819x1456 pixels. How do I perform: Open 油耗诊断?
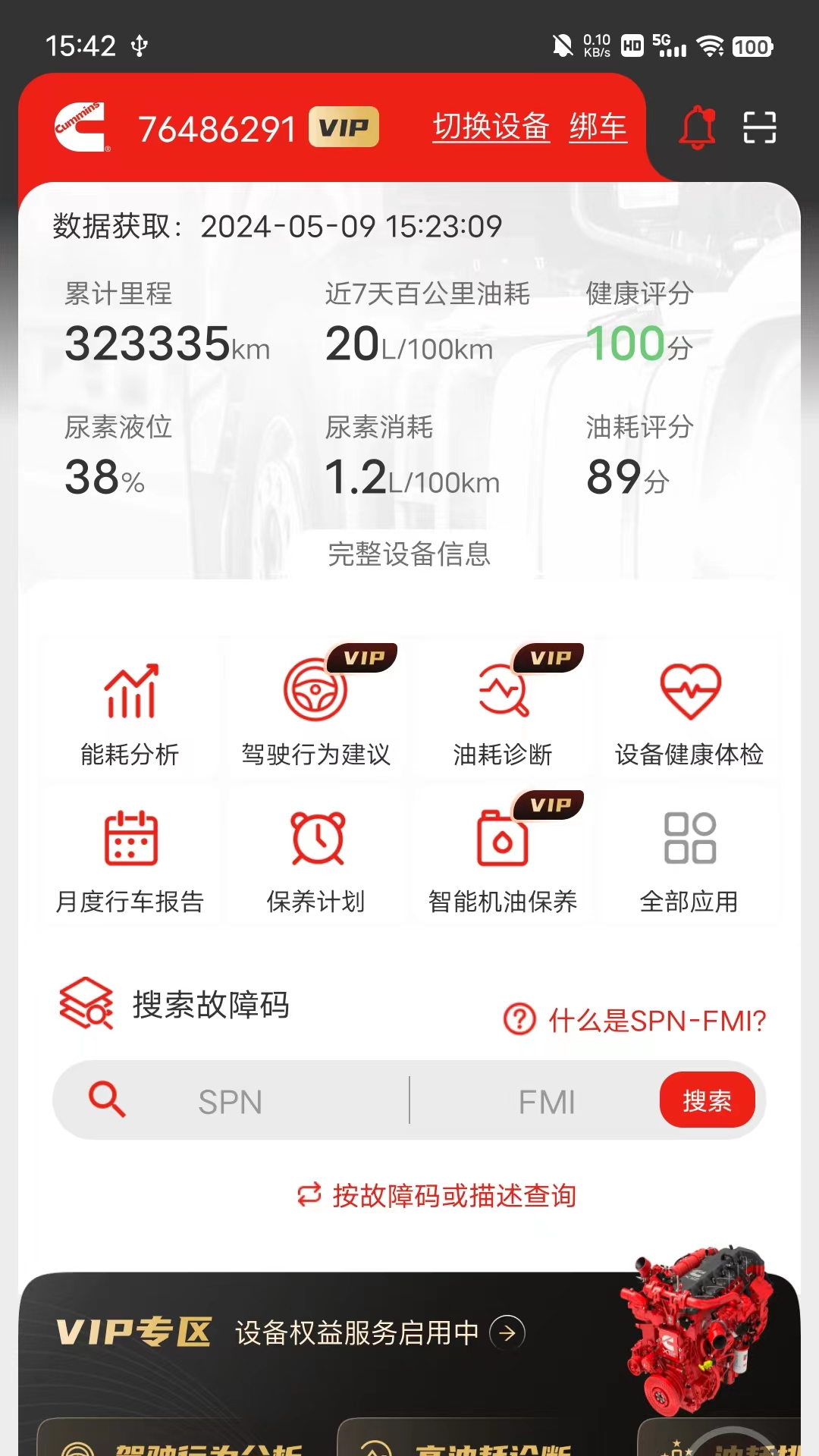coord(503,714)
